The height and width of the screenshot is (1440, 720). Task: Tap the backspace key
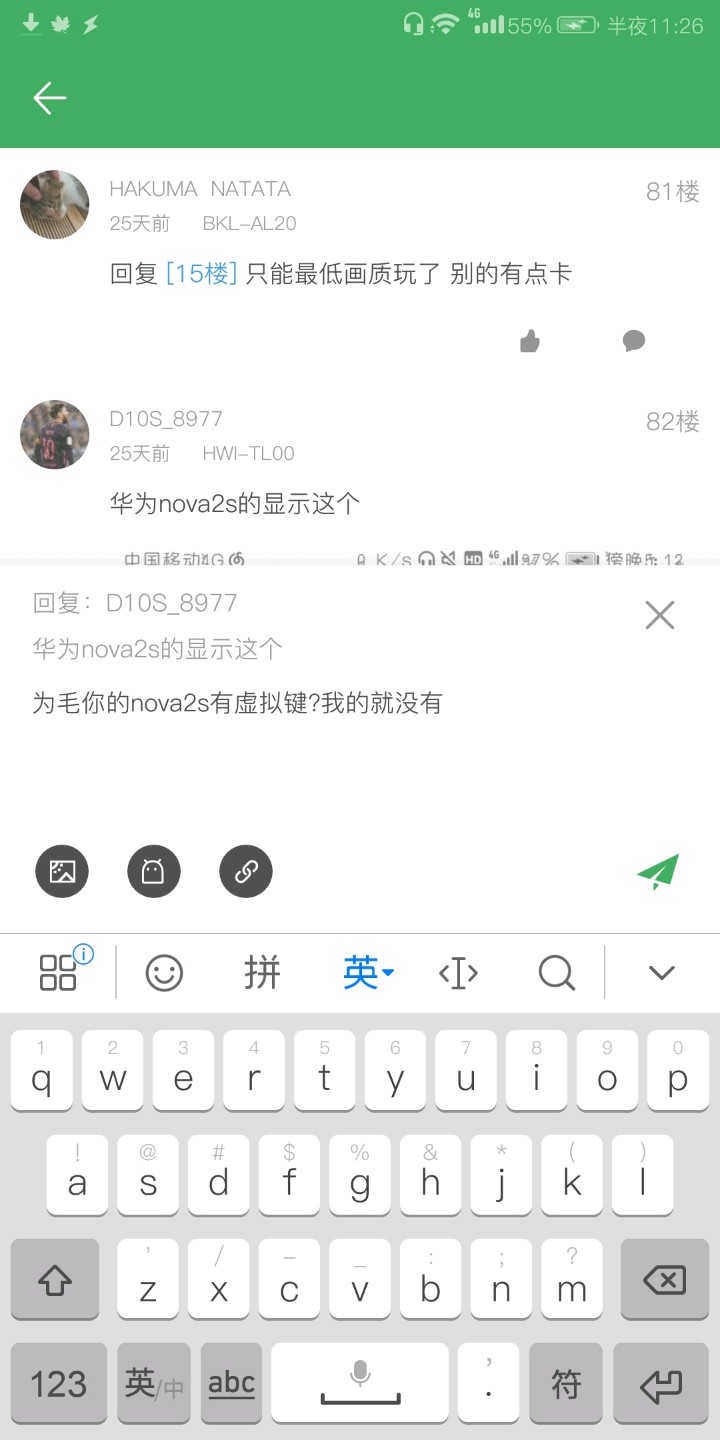coord(665,1280)
